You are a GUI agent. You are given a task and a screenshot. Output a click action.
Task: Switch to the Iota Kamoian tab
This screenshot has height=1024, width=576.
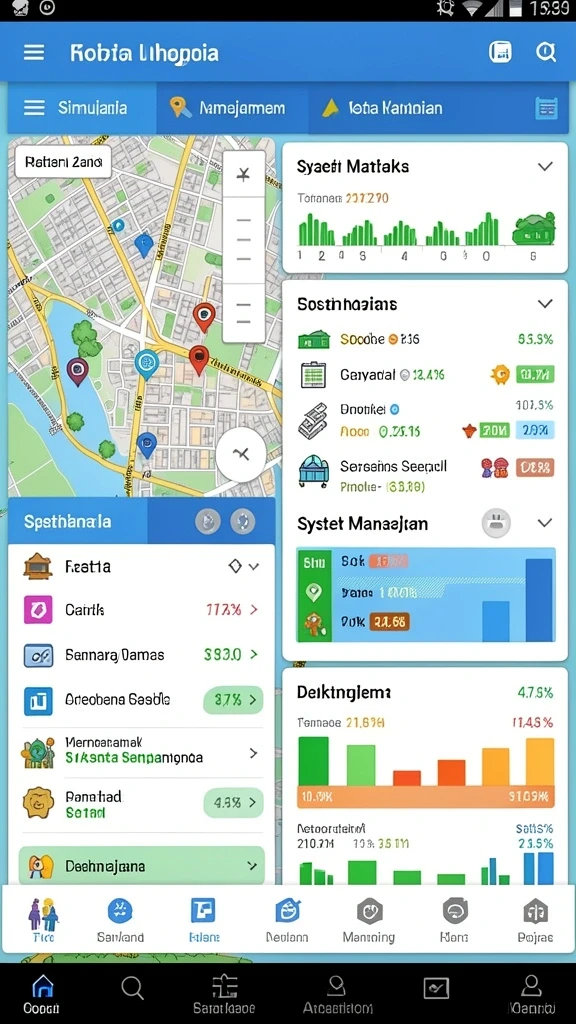(x=384, y=108)
